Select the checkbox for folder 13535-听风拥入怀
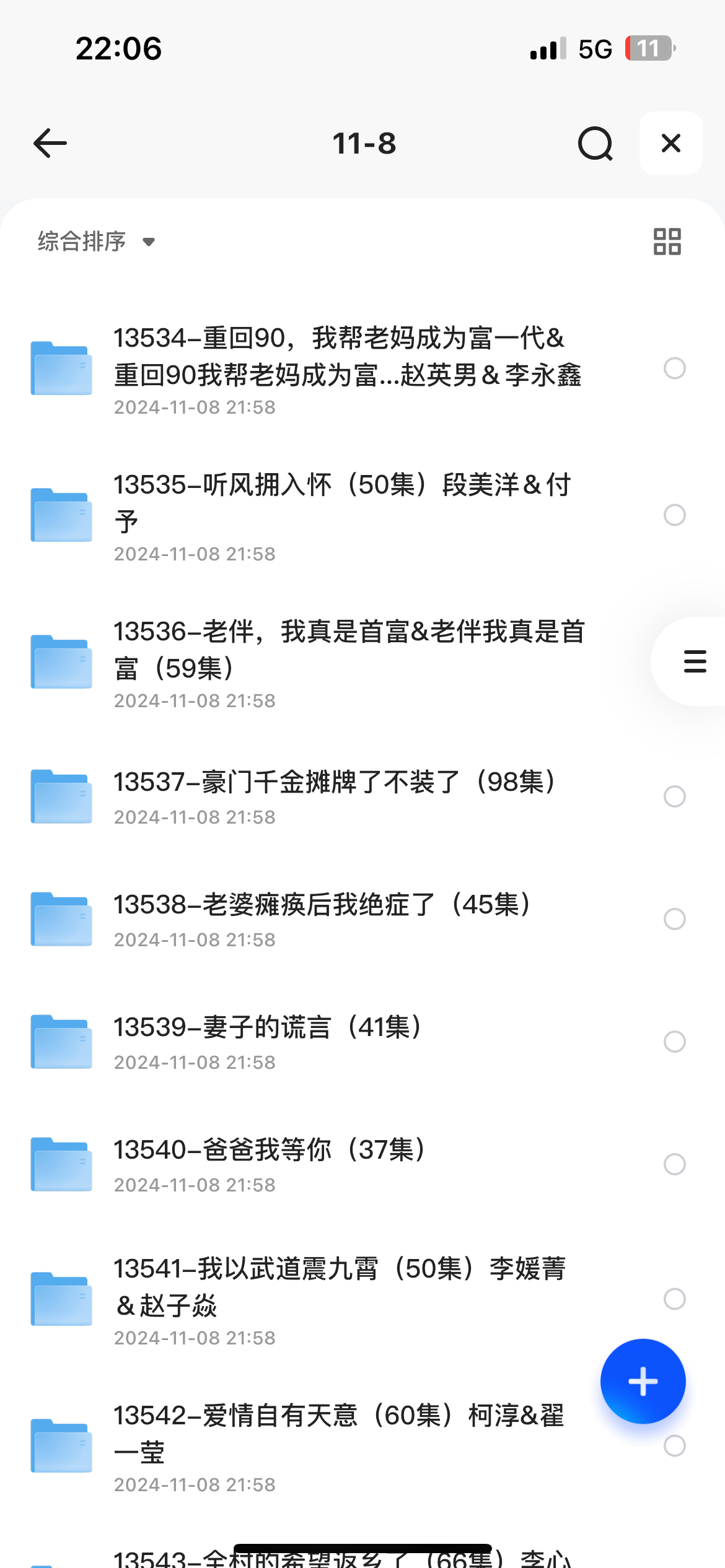 [x=674, y=515]
